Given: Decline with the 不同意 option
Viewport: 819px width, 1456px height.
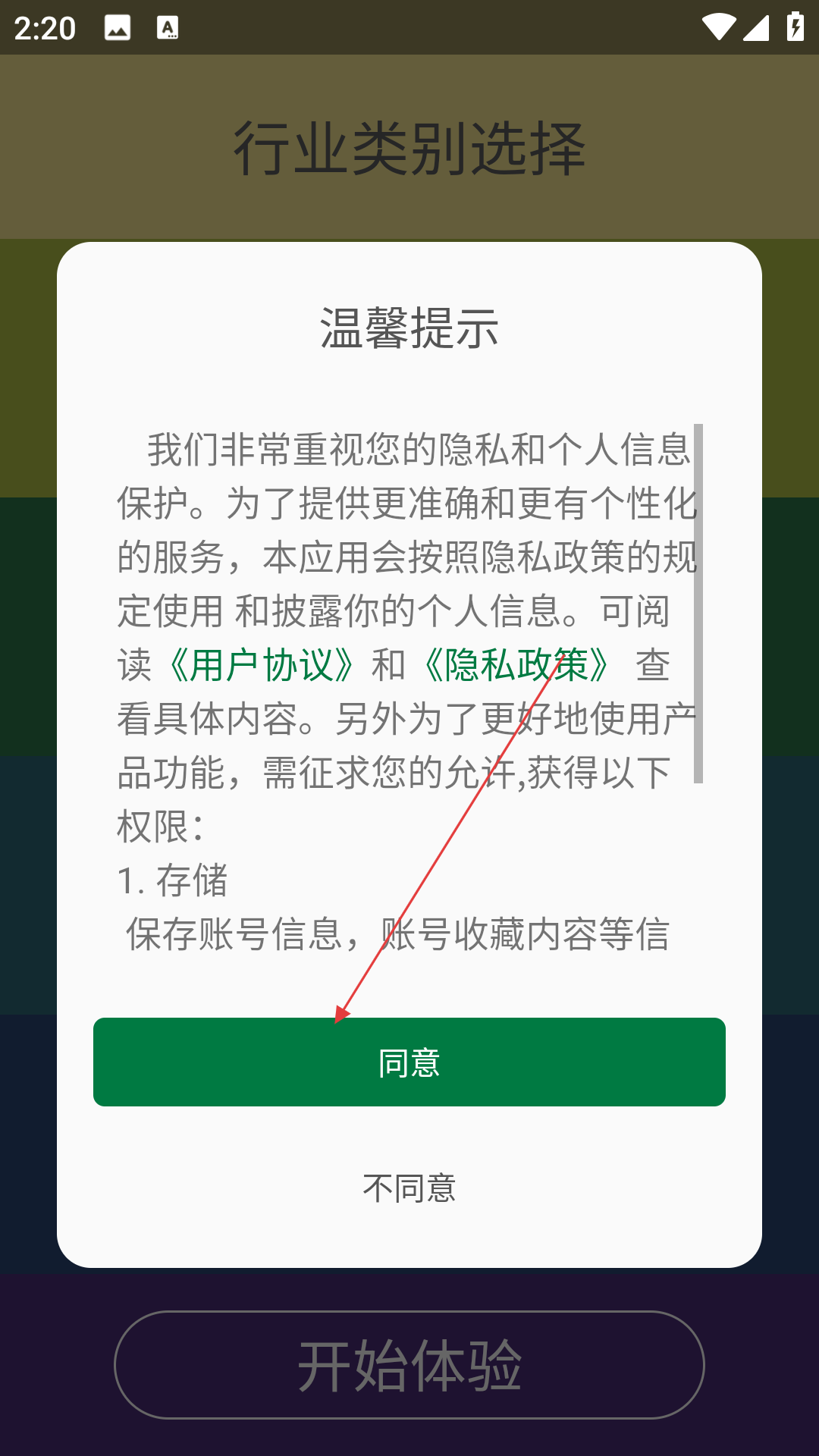Looking at the screenshot, I should coord(409,1188).
